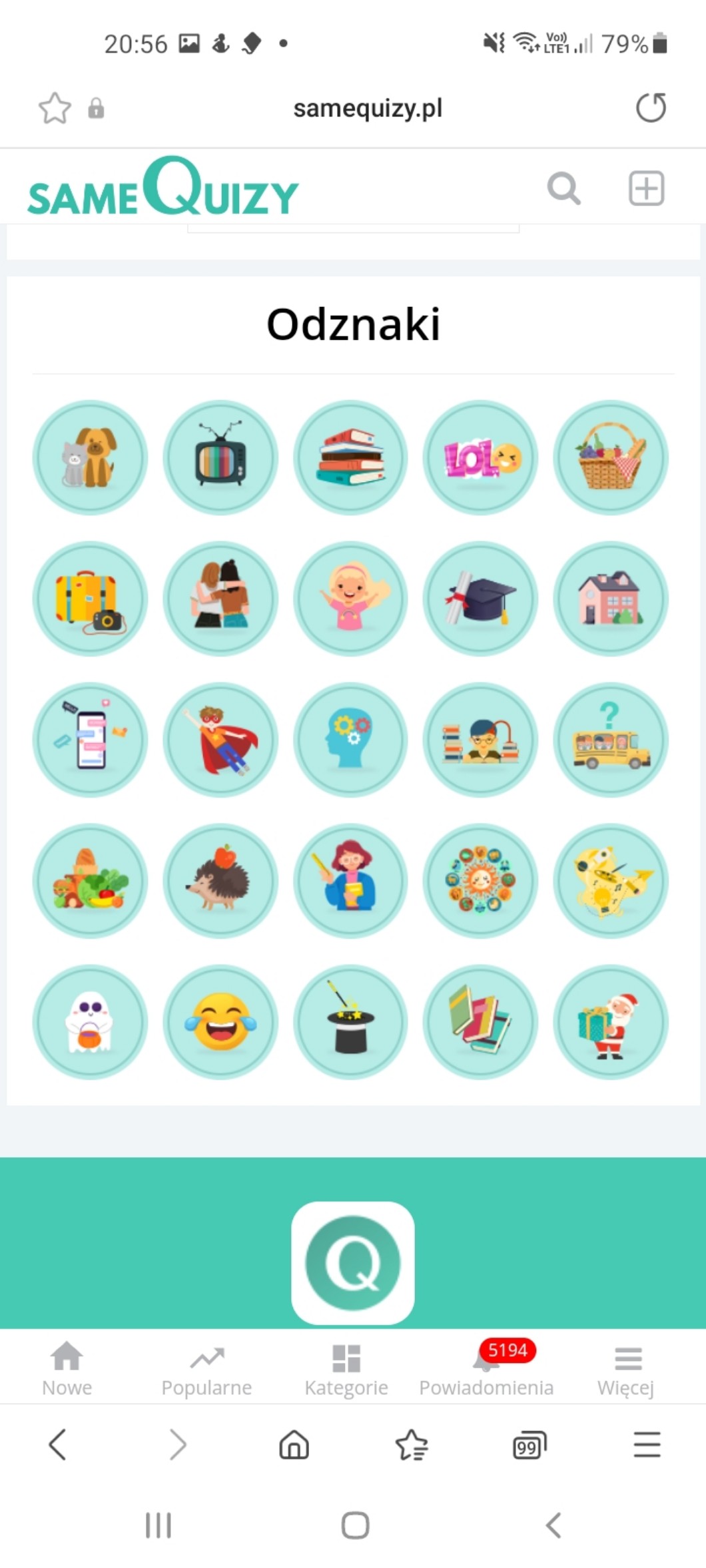Open the retro television badge
The width and height of the screenshot is (706, 1568).
pos(220,457)
